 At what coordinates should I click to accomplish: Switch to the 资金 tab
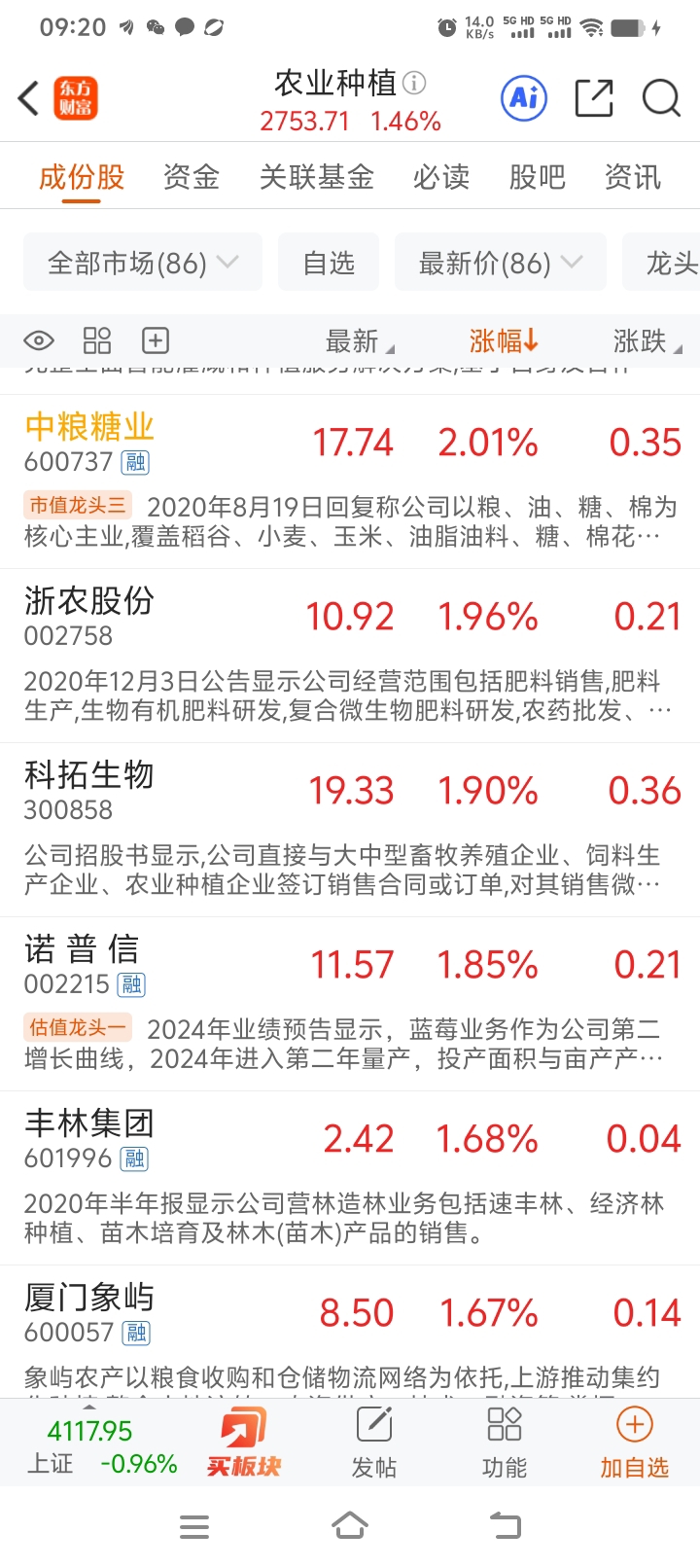pyautogui.click(x=191, y=177)
